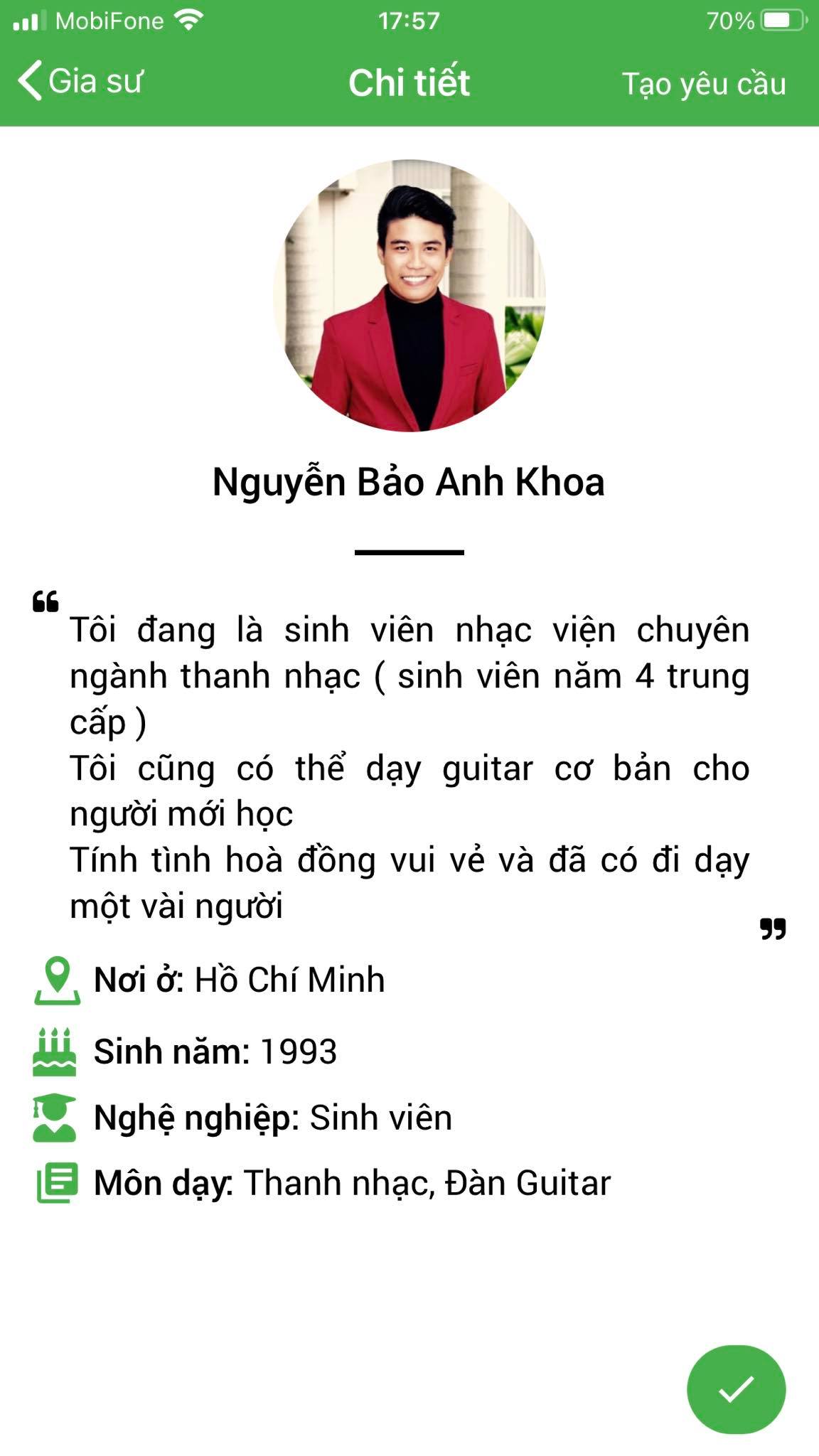The width and height of the screenshot is (819, 1456).
Task: Go back to Gia sư list
Action: 80,81
